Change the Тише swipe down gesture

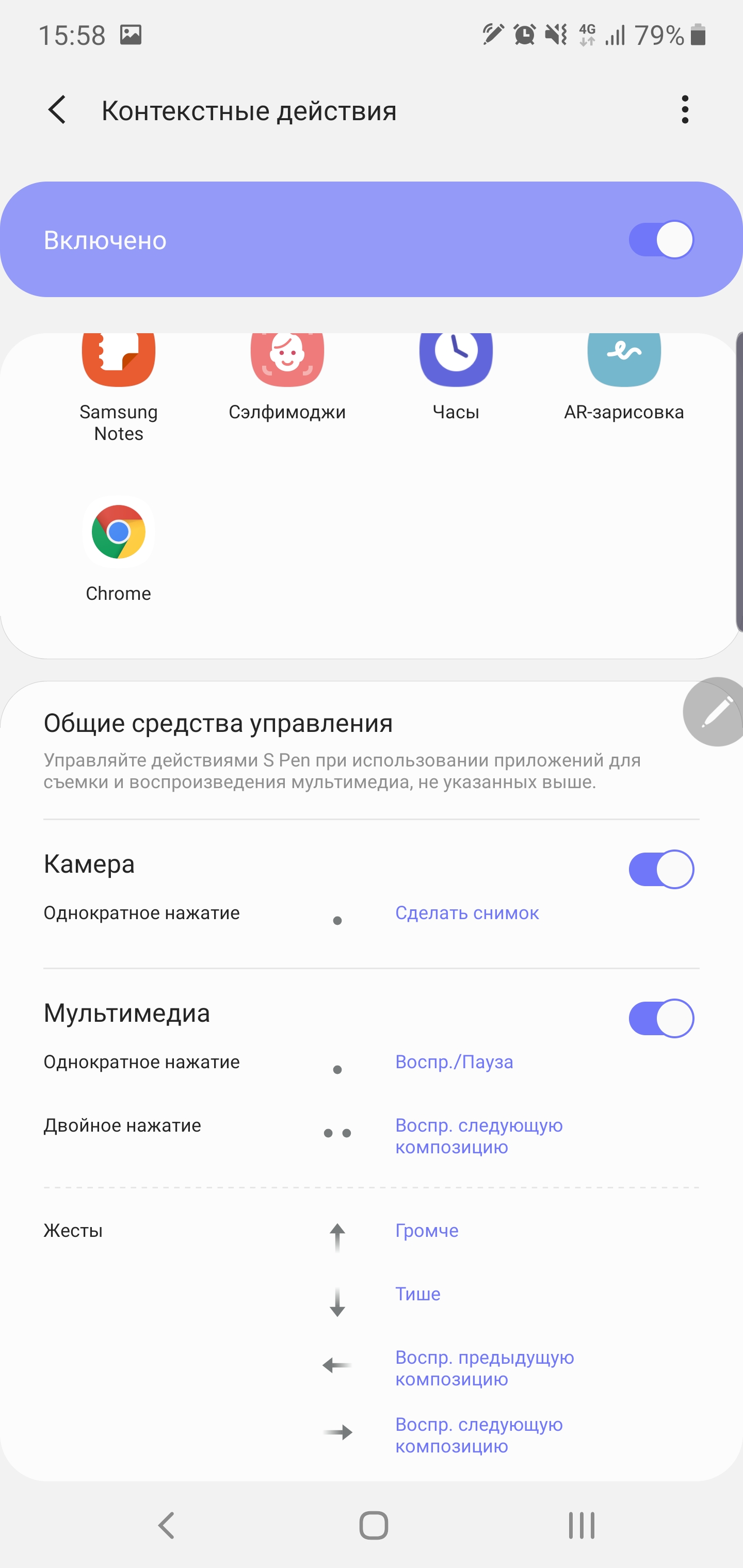(418, 1294)
